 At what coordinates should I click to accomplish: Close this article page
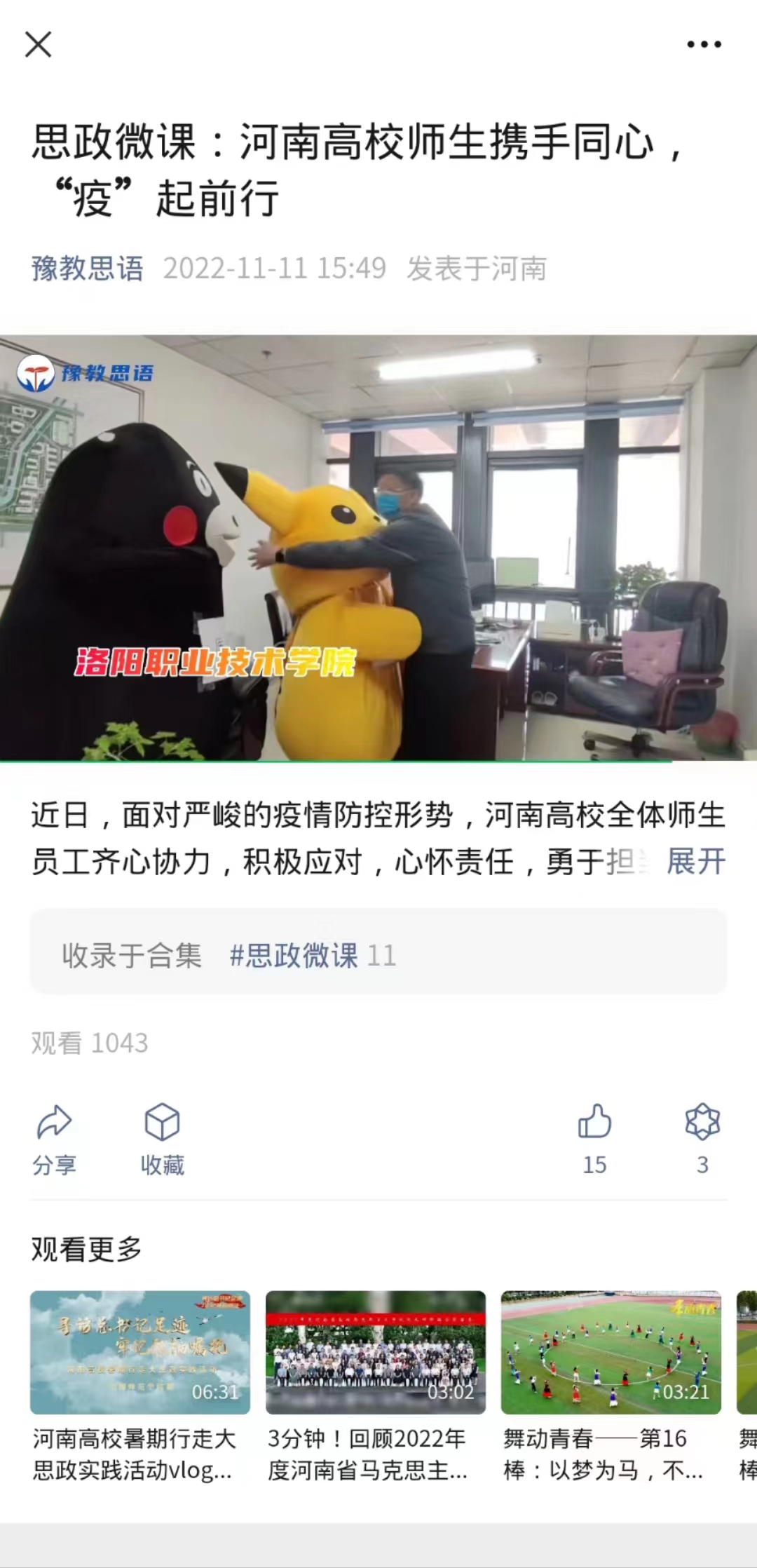pyautogui.click(x=39, y=44)
